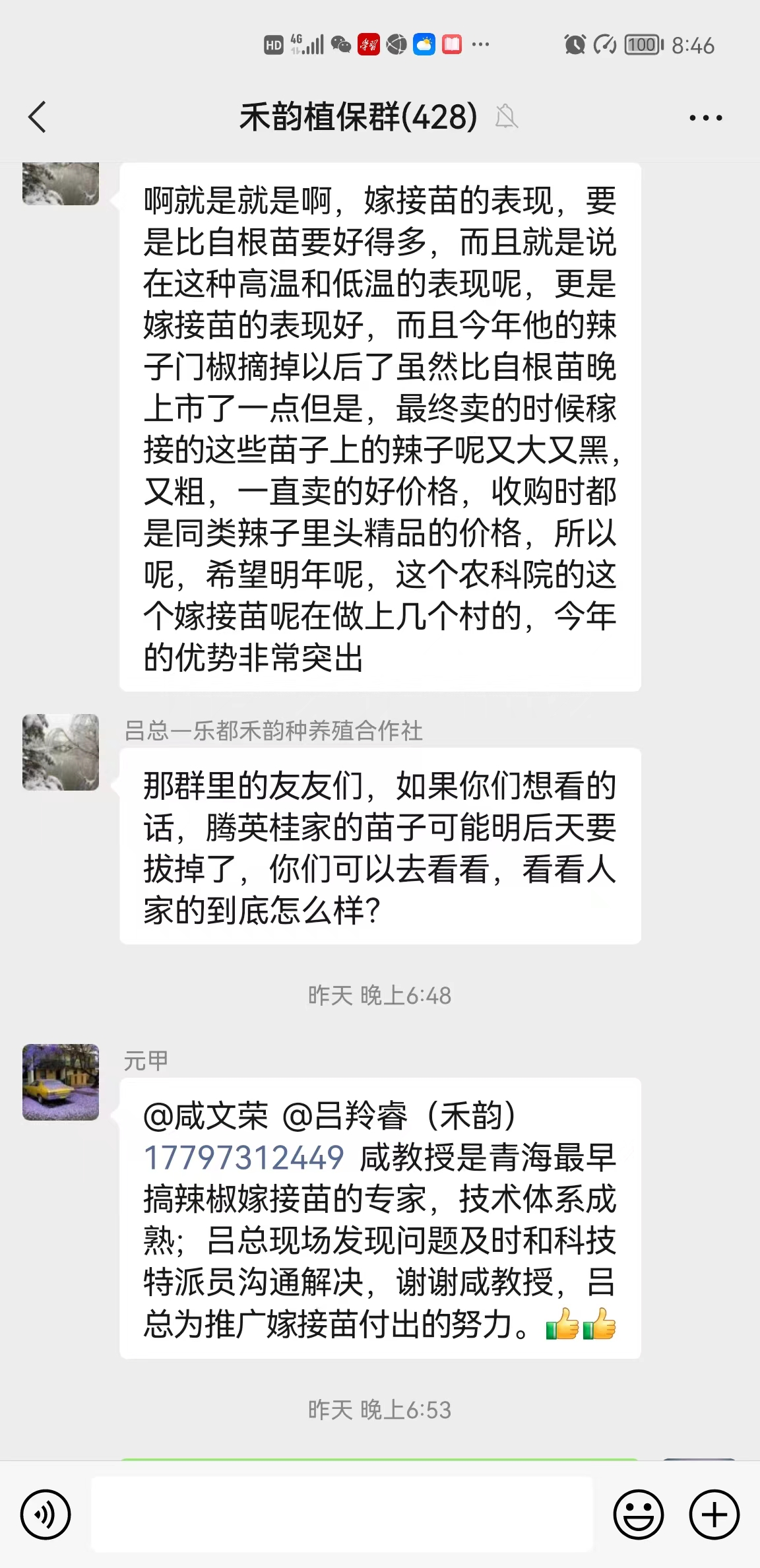Open 吕总—乐都禾韵种养殖合作社's avatar
This screenshot has width=760, height=1568.
(61, 752)
